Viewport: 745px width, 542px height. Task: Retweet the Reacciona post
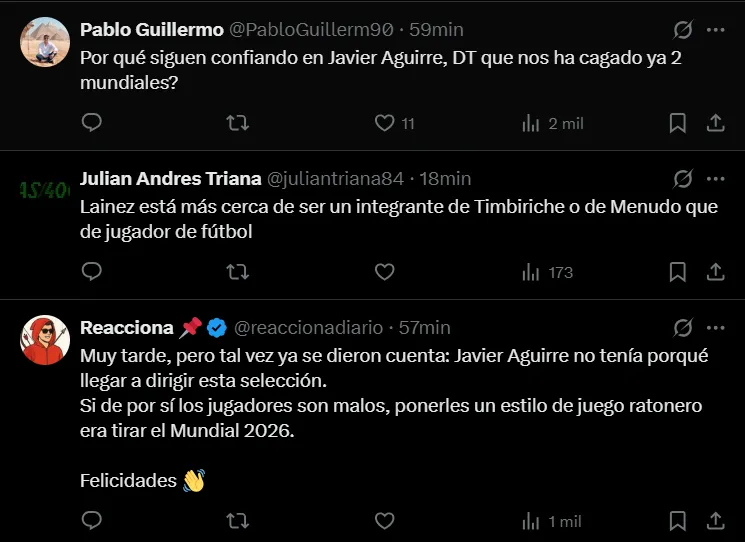237,521
